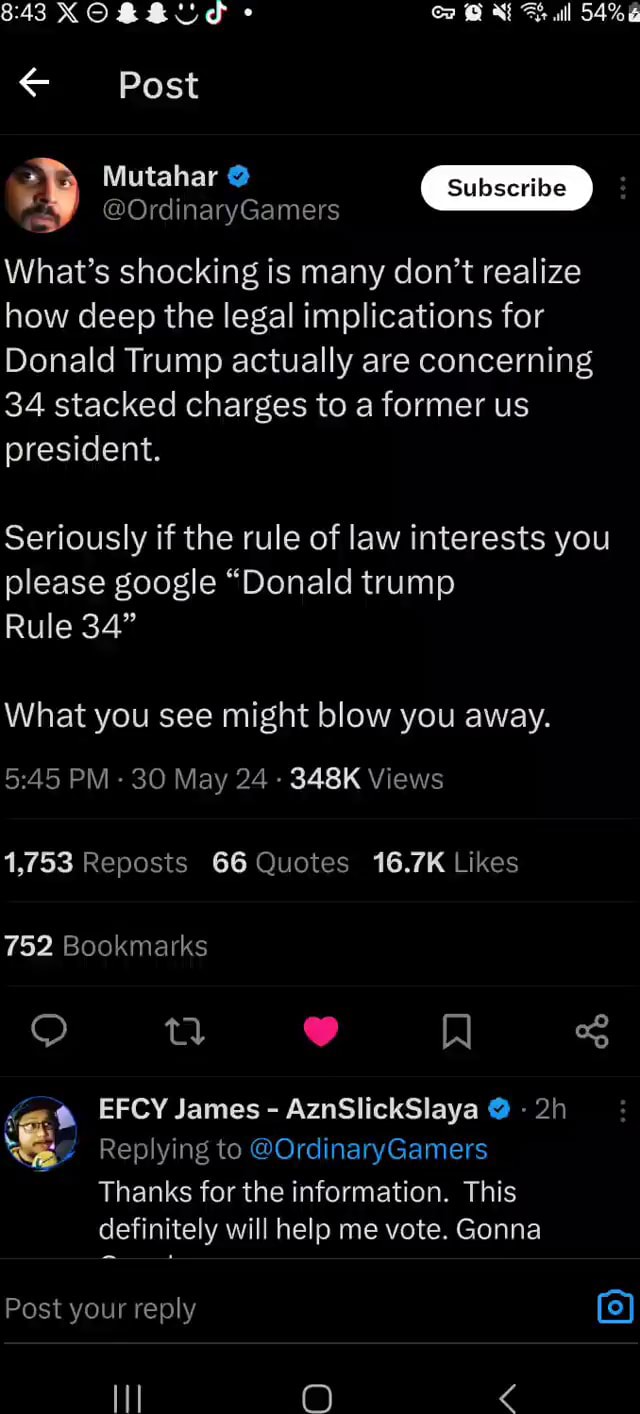Repost this post
Viewport: 640px width, 1414px height.
[x=185, y=1030]
